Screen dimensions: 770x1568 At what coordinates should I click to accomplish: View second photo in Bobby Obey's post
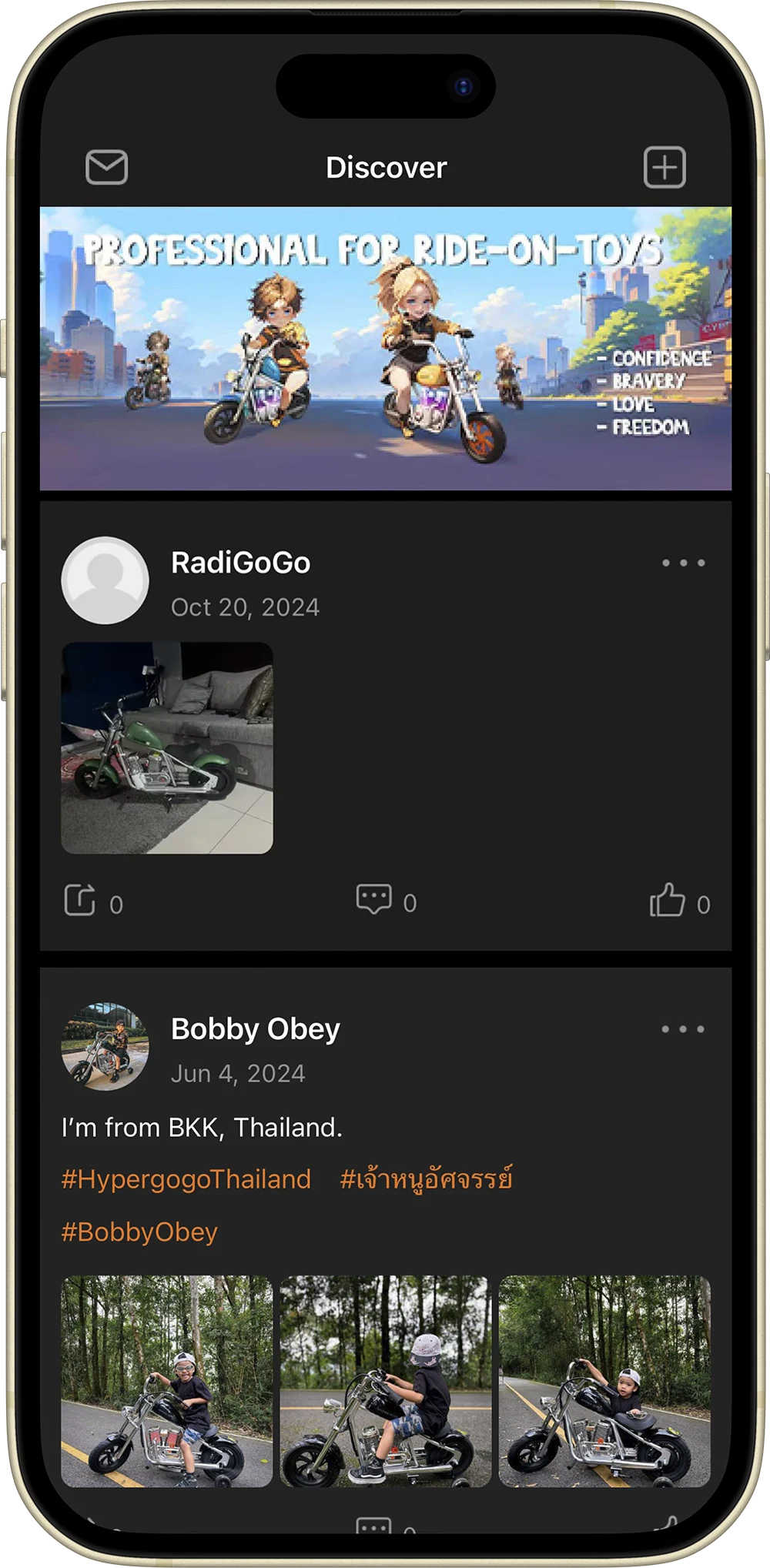385,1381
